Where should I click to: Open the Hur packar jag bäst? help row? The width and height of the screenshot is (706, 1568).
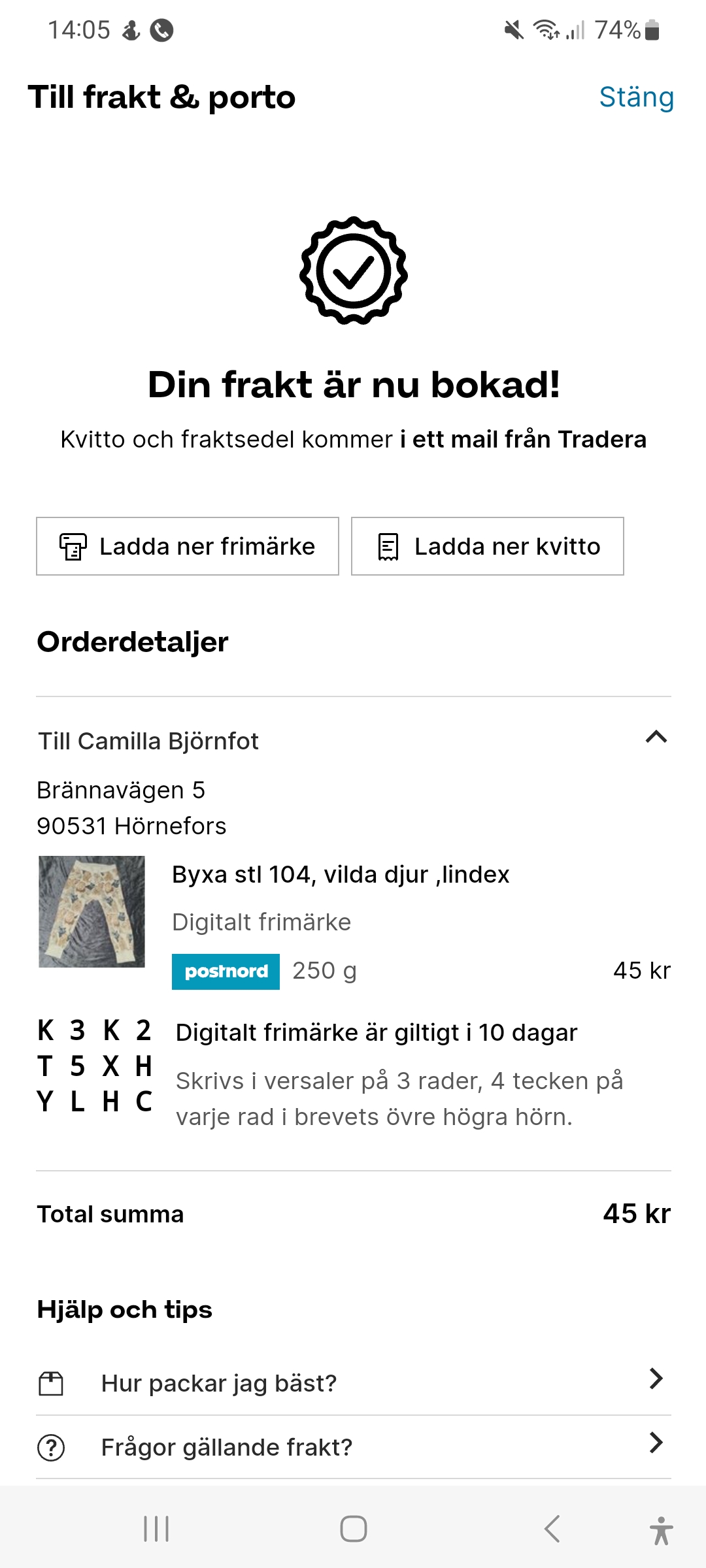click(353, 1383)
